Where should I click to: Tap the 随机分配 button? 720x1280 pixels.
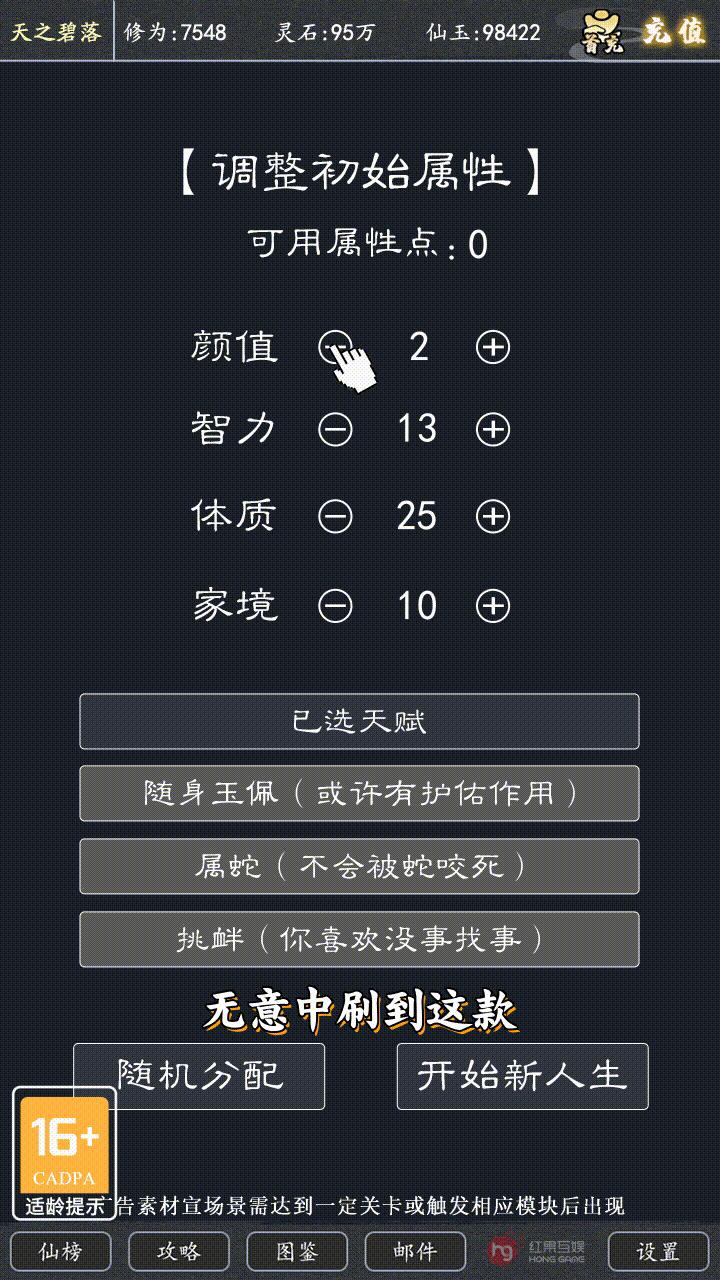point(199,1076)
